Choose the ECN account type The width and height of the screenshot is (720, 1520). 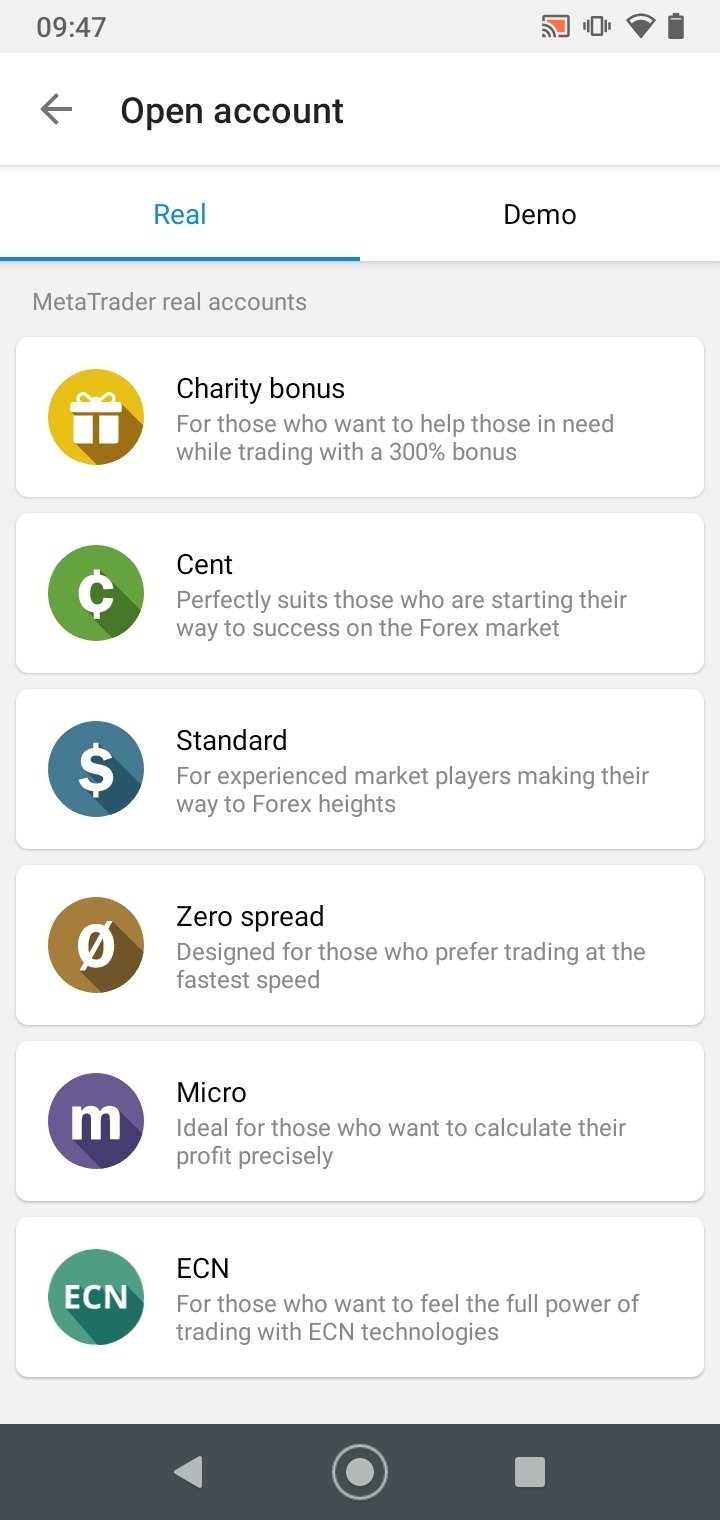point(360,1297)
